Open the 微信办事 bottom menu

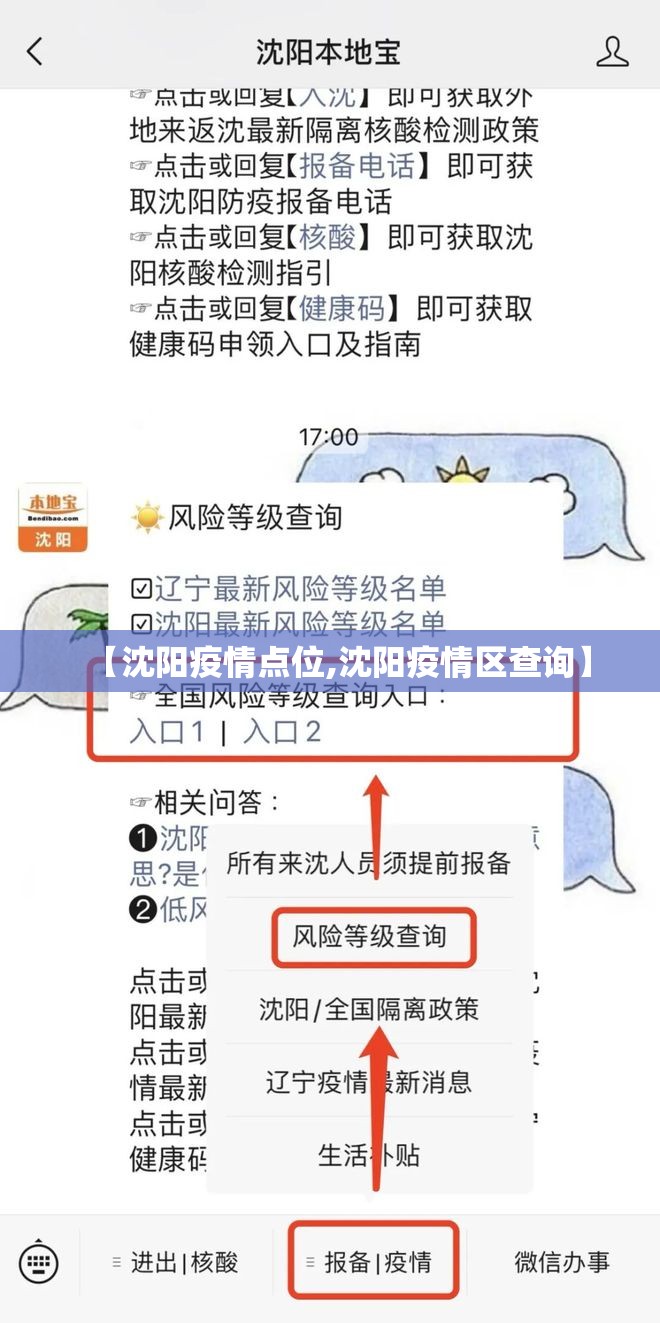tap(562, 1262)
